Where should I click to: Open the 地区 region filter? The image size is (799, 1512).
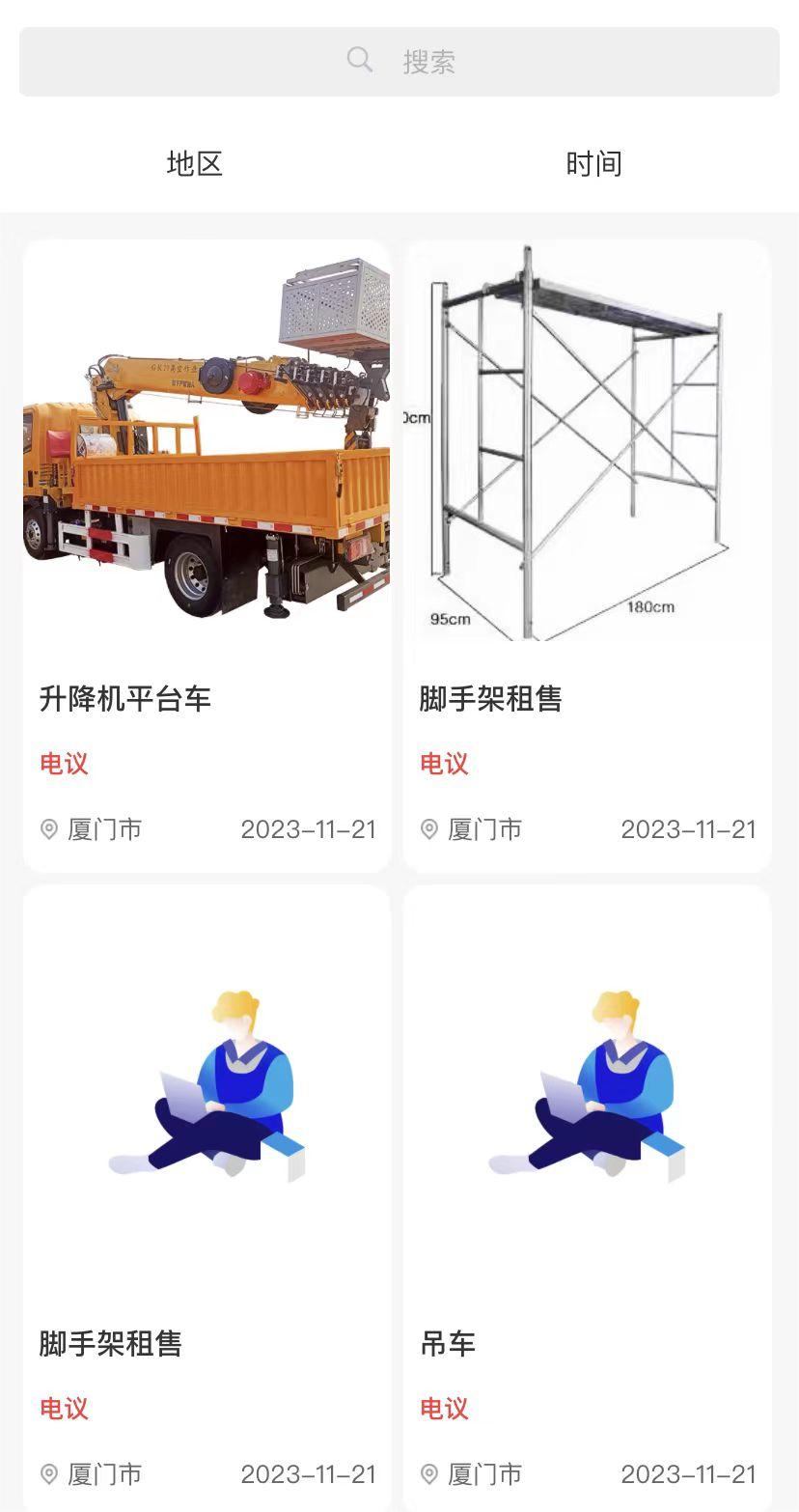[193, 164]
